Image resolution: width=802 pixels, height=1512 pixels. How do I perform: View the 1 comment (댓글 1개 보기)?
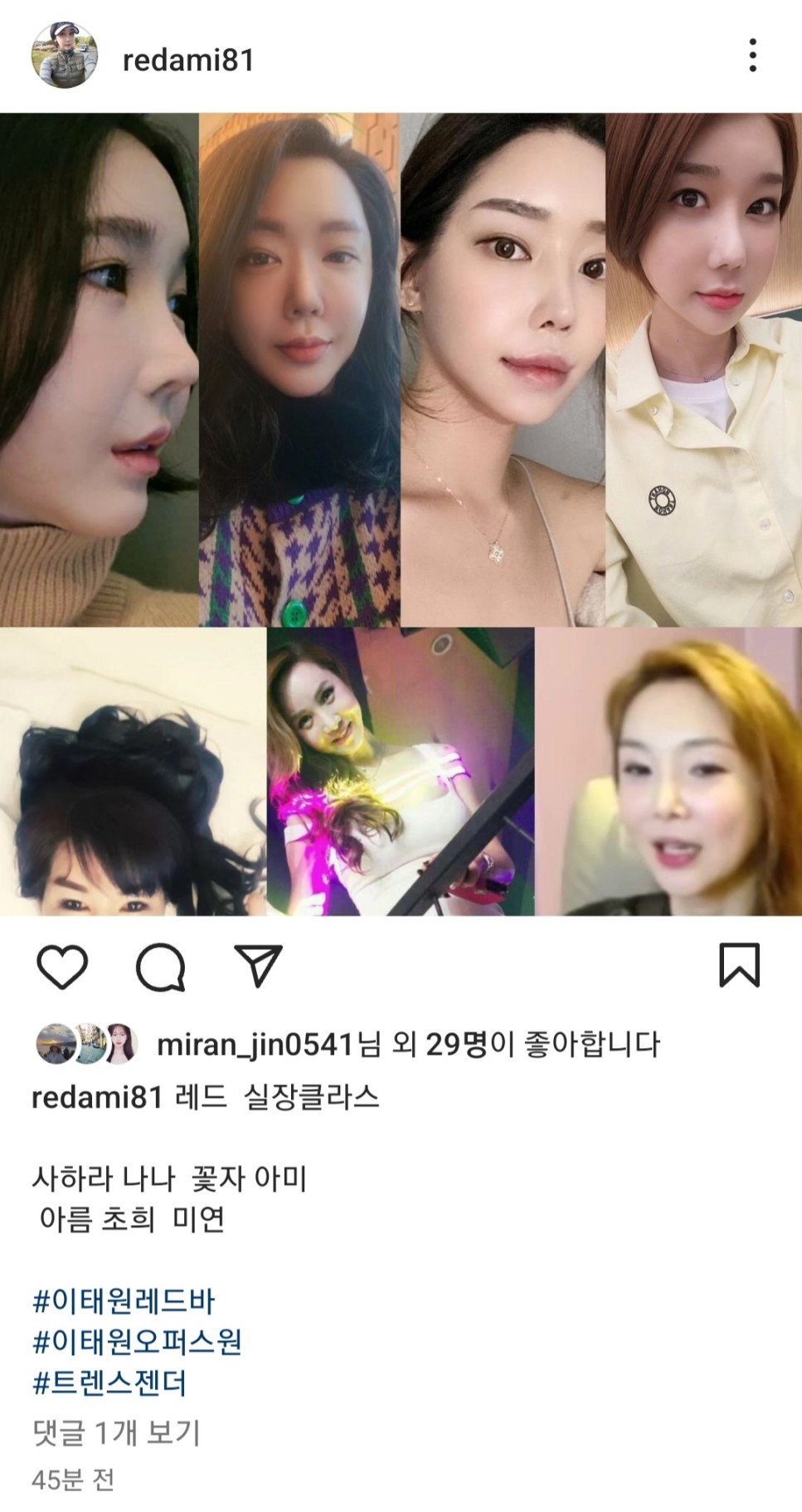(x=116, y=1432)
